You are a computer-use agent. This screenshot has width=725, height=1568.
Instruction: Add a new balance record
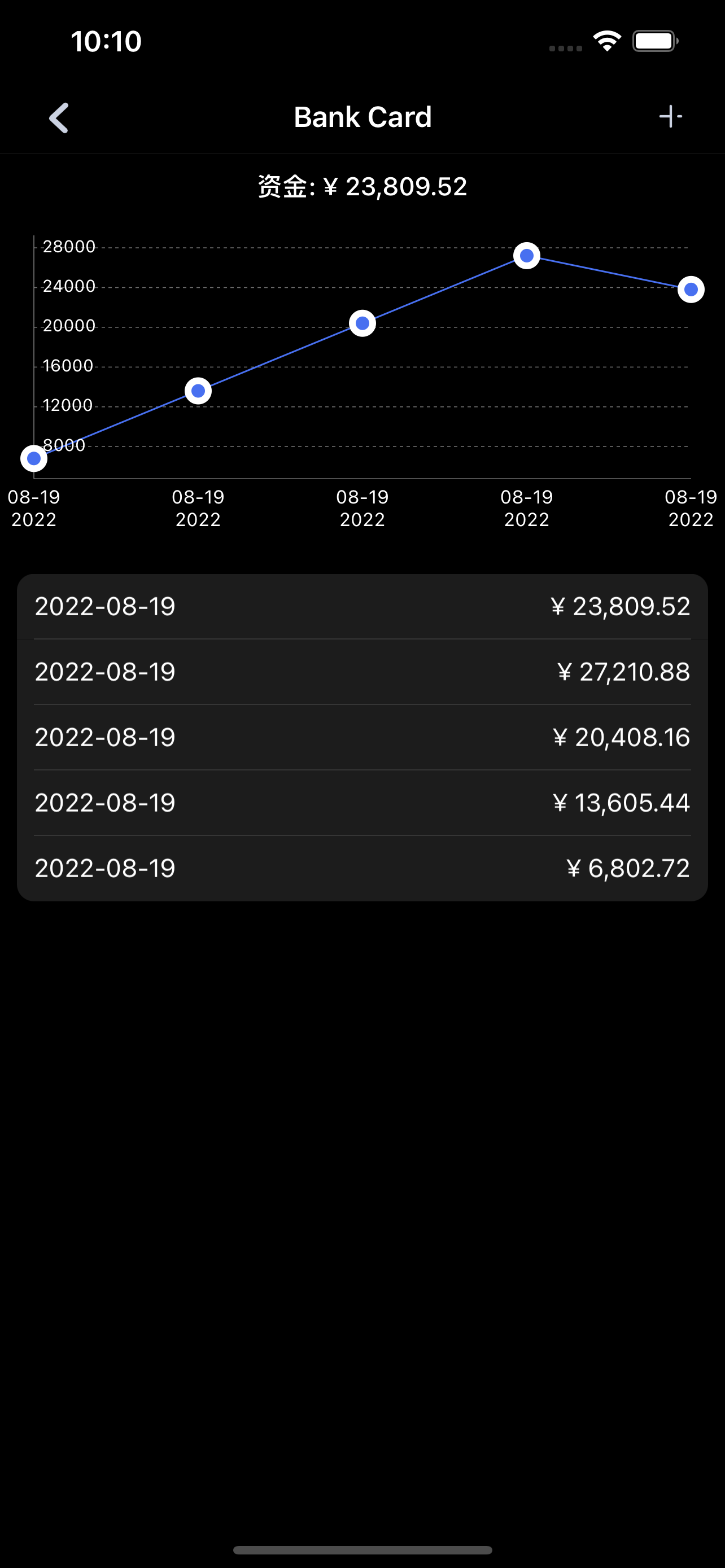[x=670, y=116]
